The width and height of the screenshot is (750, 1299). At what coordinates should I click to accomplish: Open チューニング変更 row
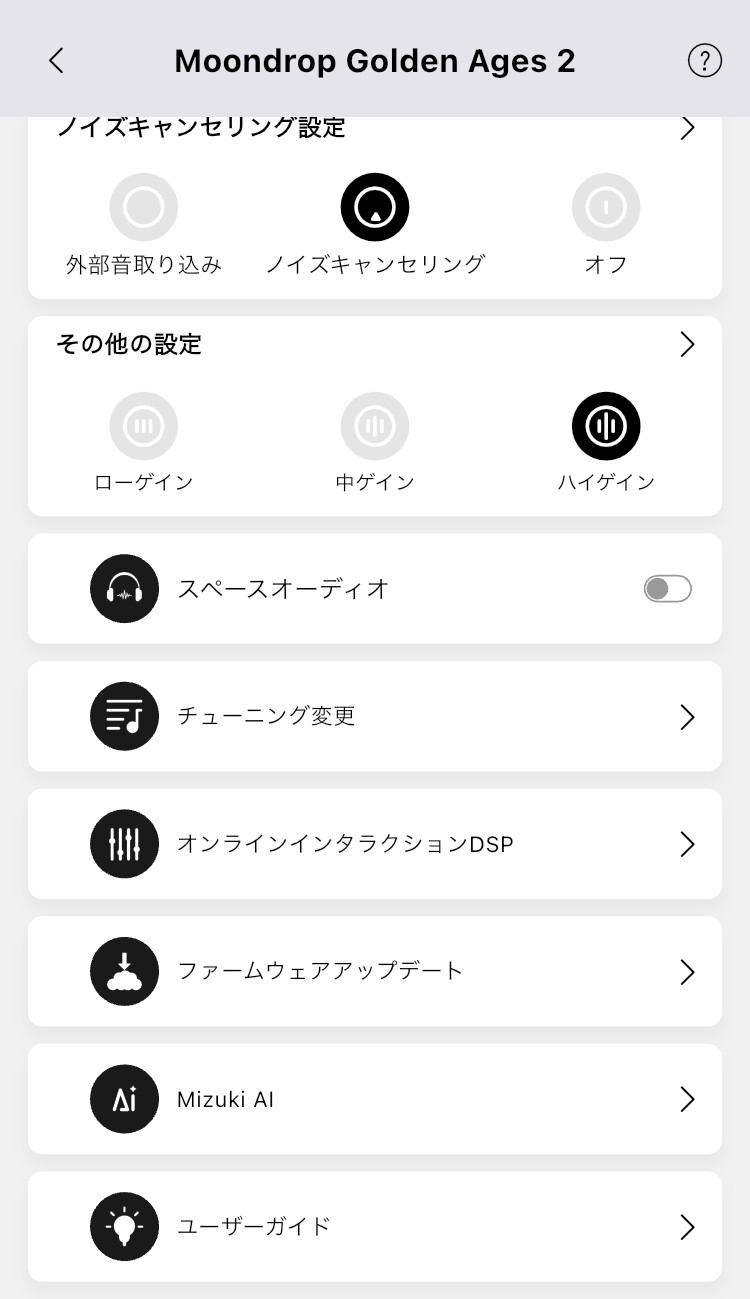click(x=375, y=716)
